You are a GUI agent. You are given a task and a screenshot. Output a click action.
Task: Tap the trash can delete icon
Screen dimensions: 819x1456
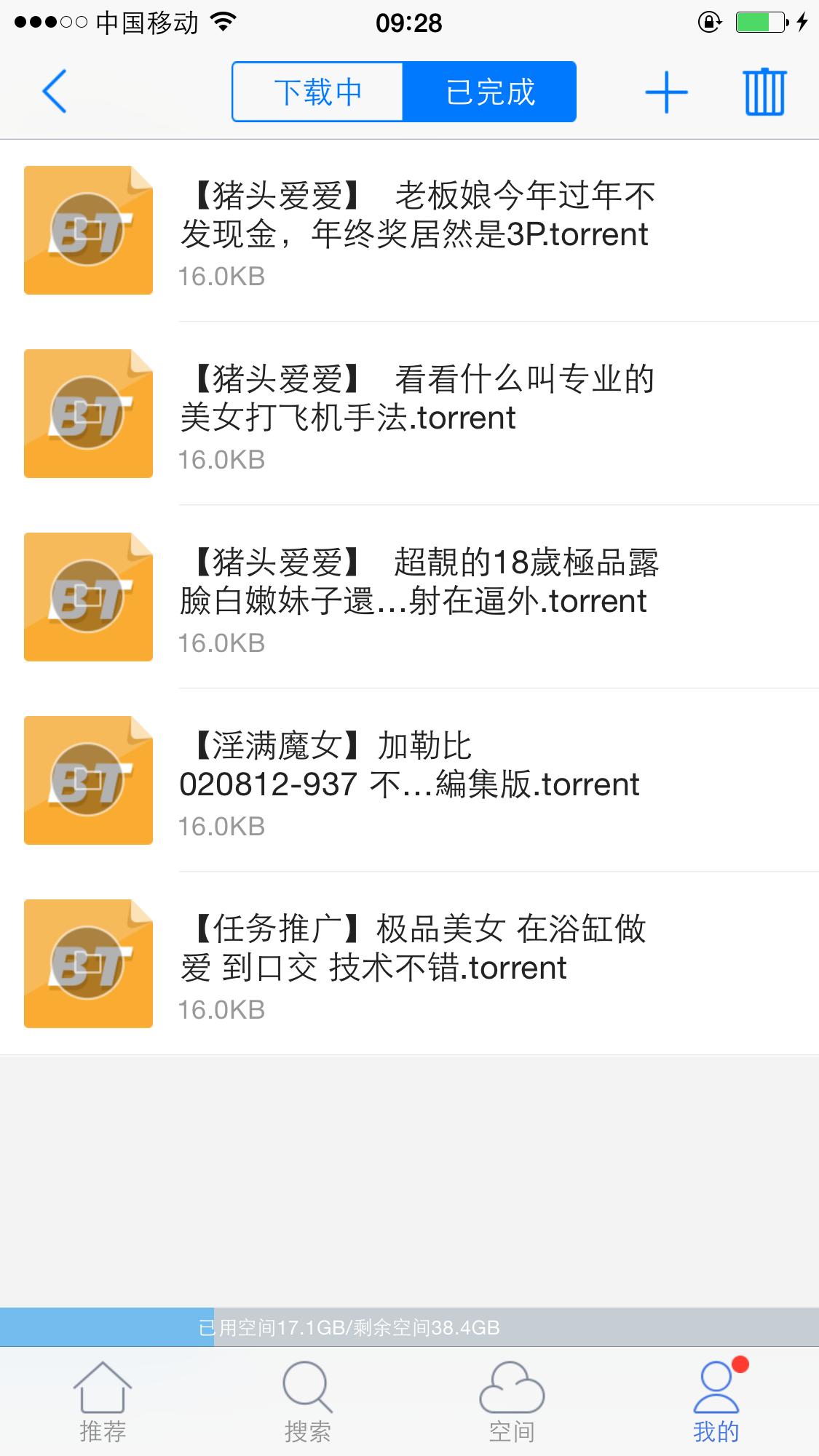(x=764, y=92)
